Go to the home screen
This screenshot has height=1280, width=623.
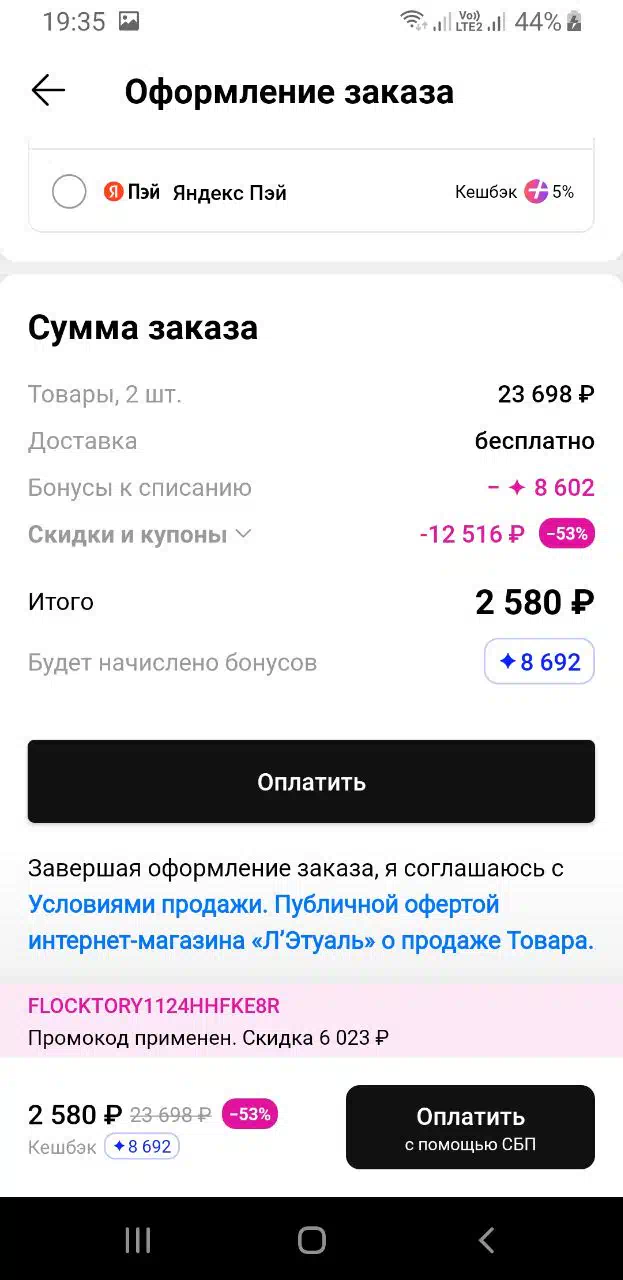pos(312,1241)
